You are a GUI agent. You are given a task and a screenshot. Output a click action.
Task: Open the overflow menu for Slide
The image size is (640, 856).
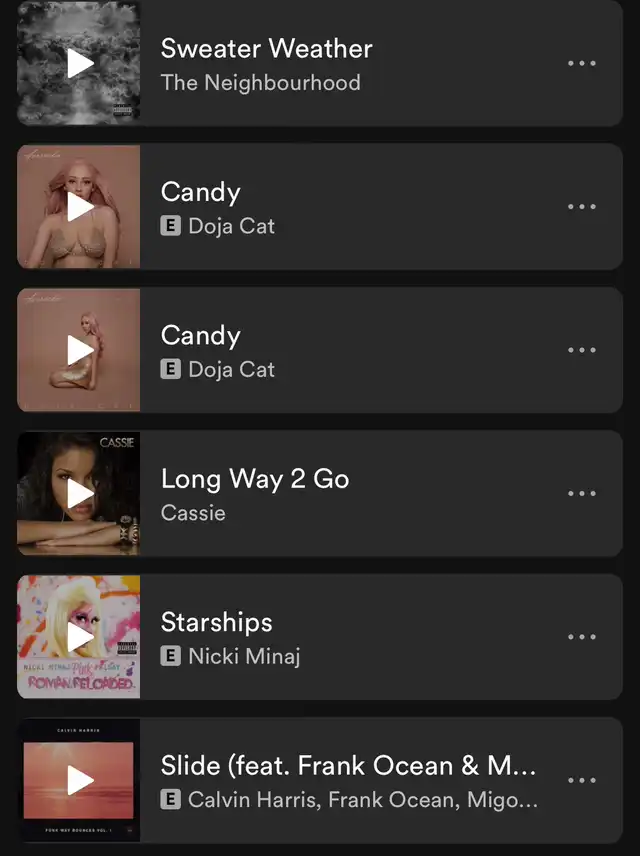(581, 780)
